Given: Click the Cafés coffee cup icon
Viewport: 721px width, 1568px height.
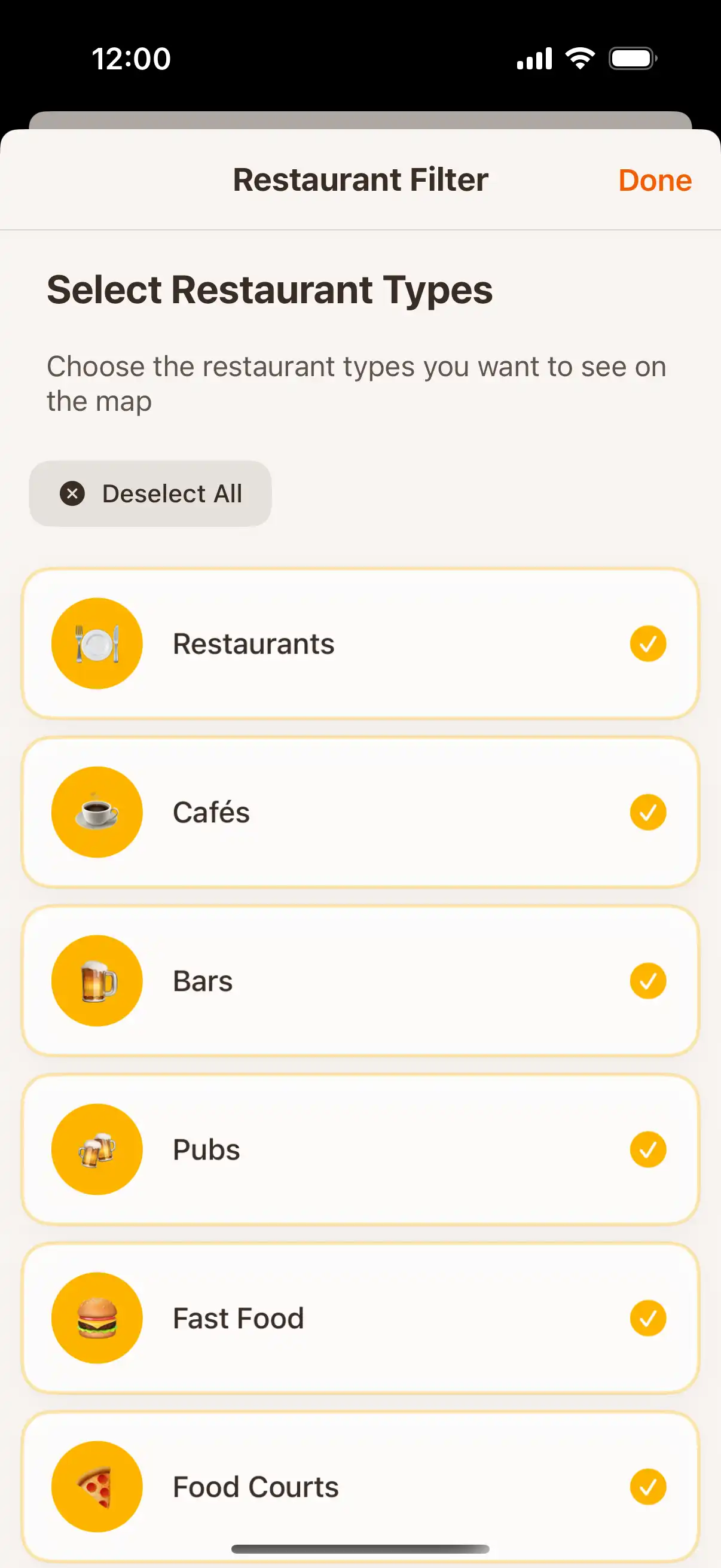Looking at the screenshot, I should (x=97, y=812).
